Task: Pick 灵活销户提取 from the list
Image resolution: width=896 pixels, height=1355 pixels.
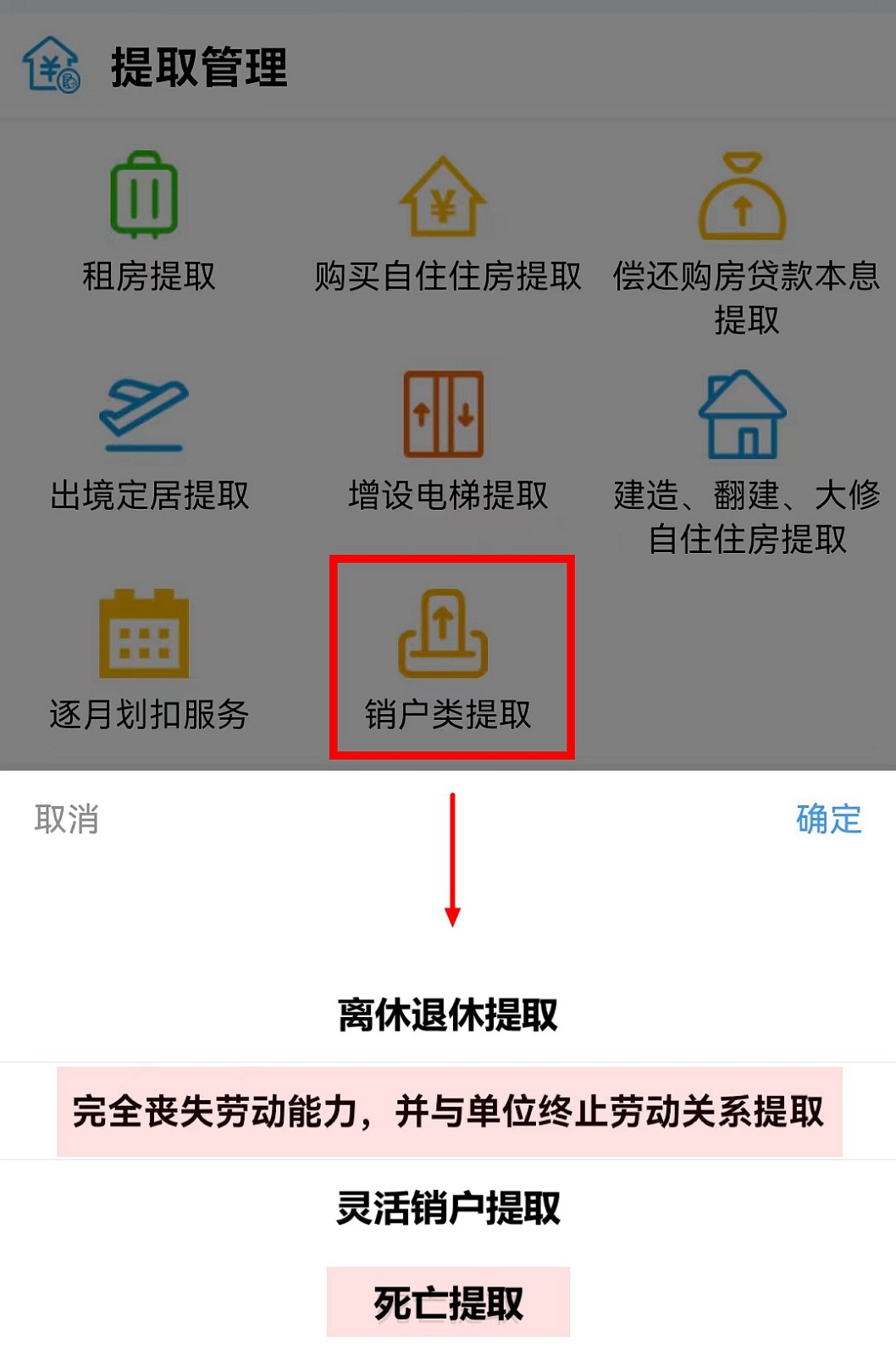Action: click(448, 1208)
